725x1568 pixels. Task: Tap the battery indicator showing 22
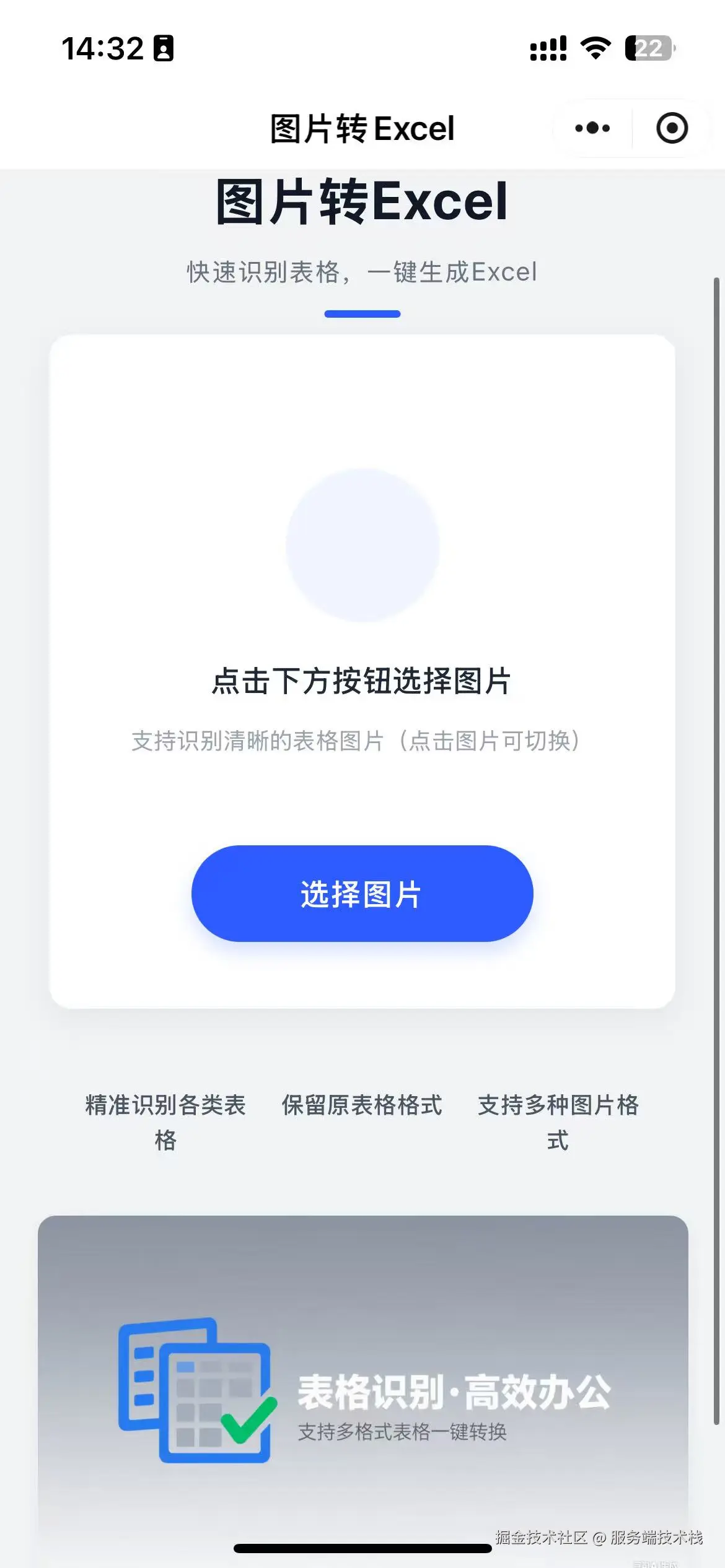pyautogui.click(x=649, y=48)
